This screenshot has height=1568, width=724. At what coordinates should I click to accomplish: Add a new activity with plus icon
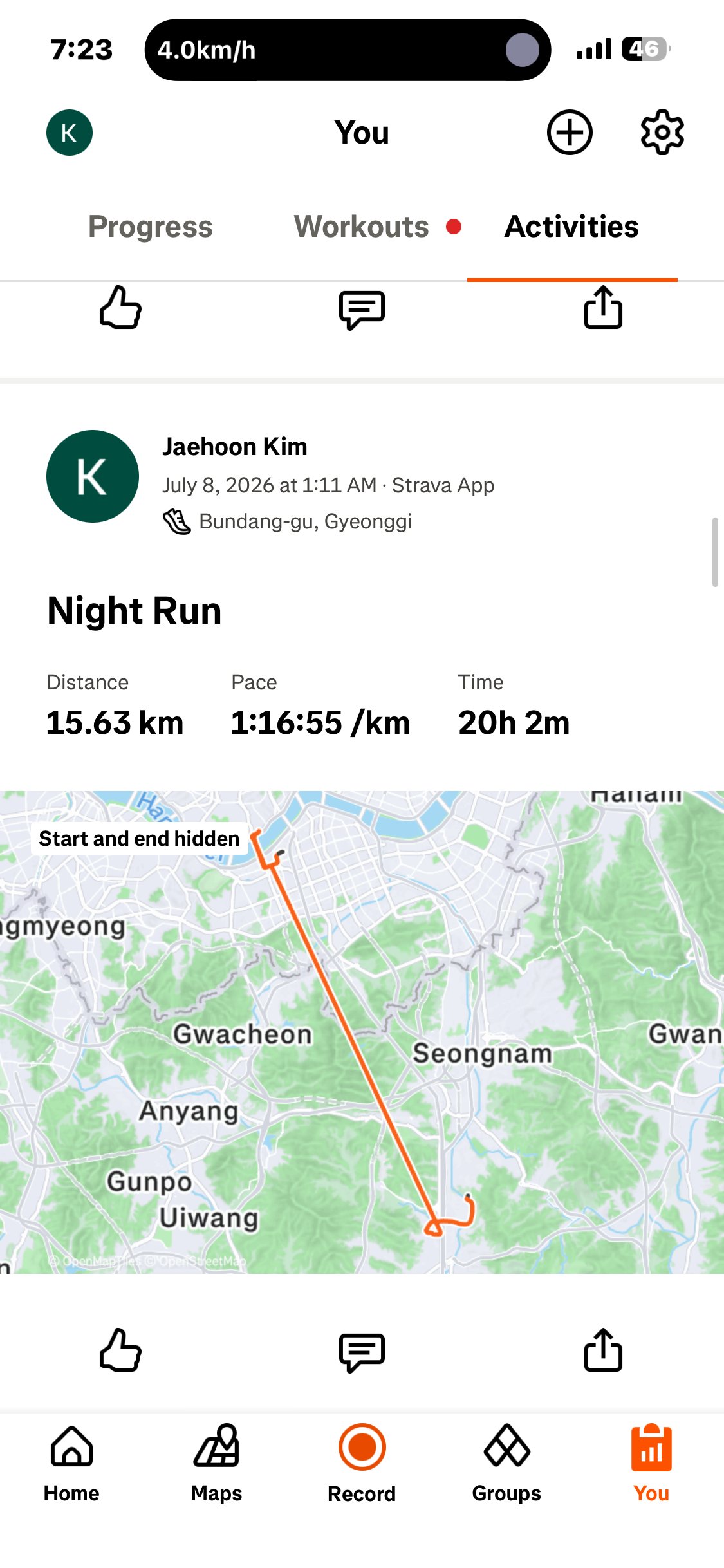[570, 133]
